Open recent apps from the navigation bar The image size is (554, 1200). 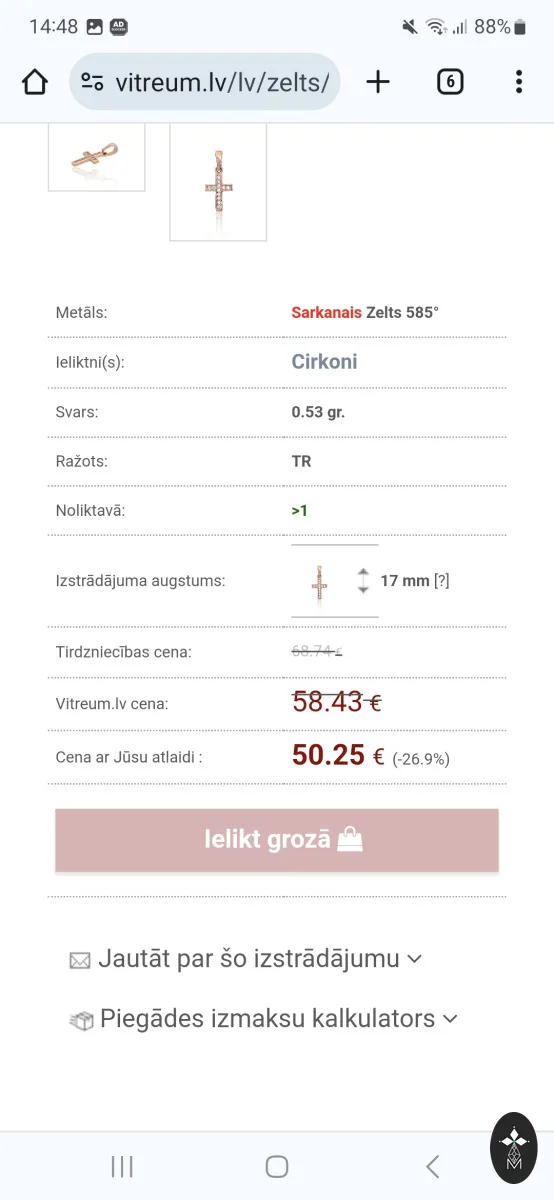122,1166
